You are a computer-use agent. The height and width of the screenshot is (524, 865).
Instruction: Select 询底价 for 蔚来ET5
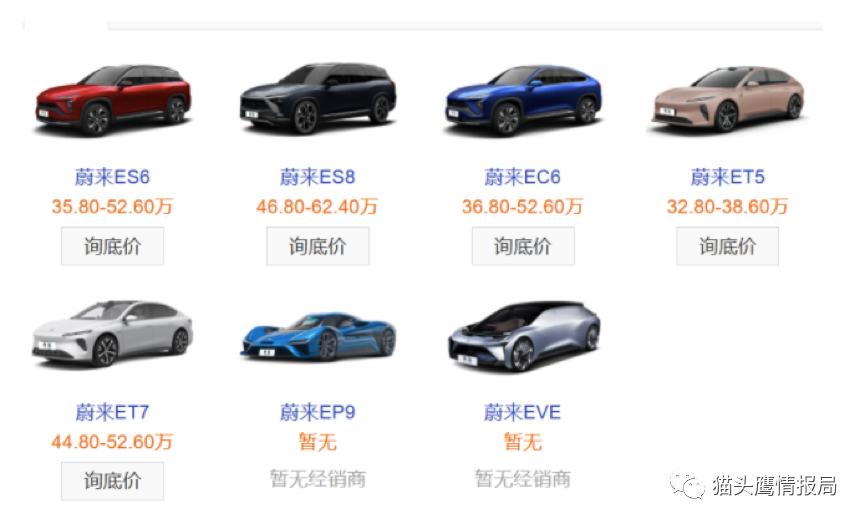727,246
